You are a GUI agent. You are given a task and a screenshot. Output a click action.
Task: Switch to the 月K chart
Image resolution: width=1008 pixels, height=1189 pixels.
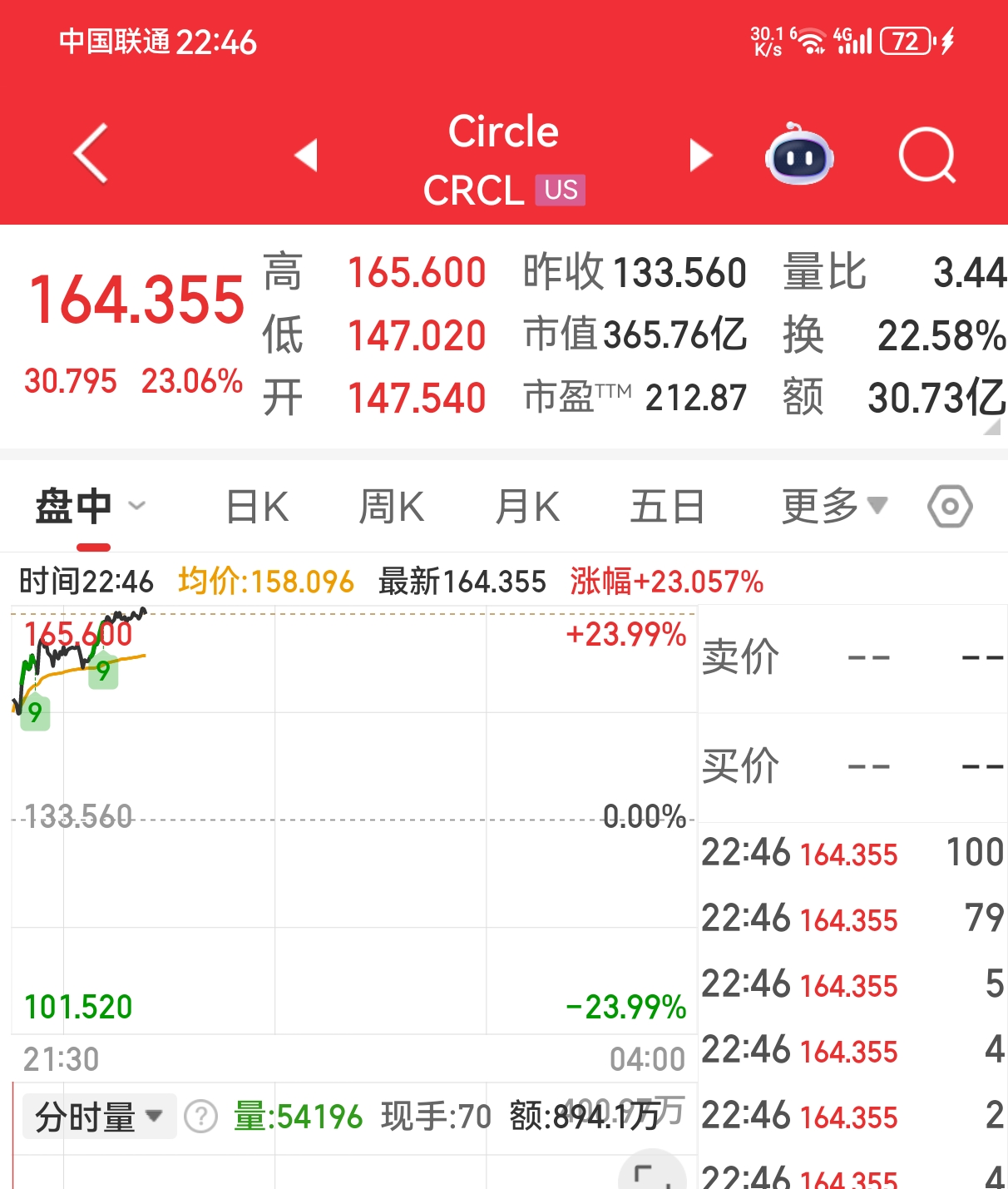pyautogui.click(x=527, y=507)
